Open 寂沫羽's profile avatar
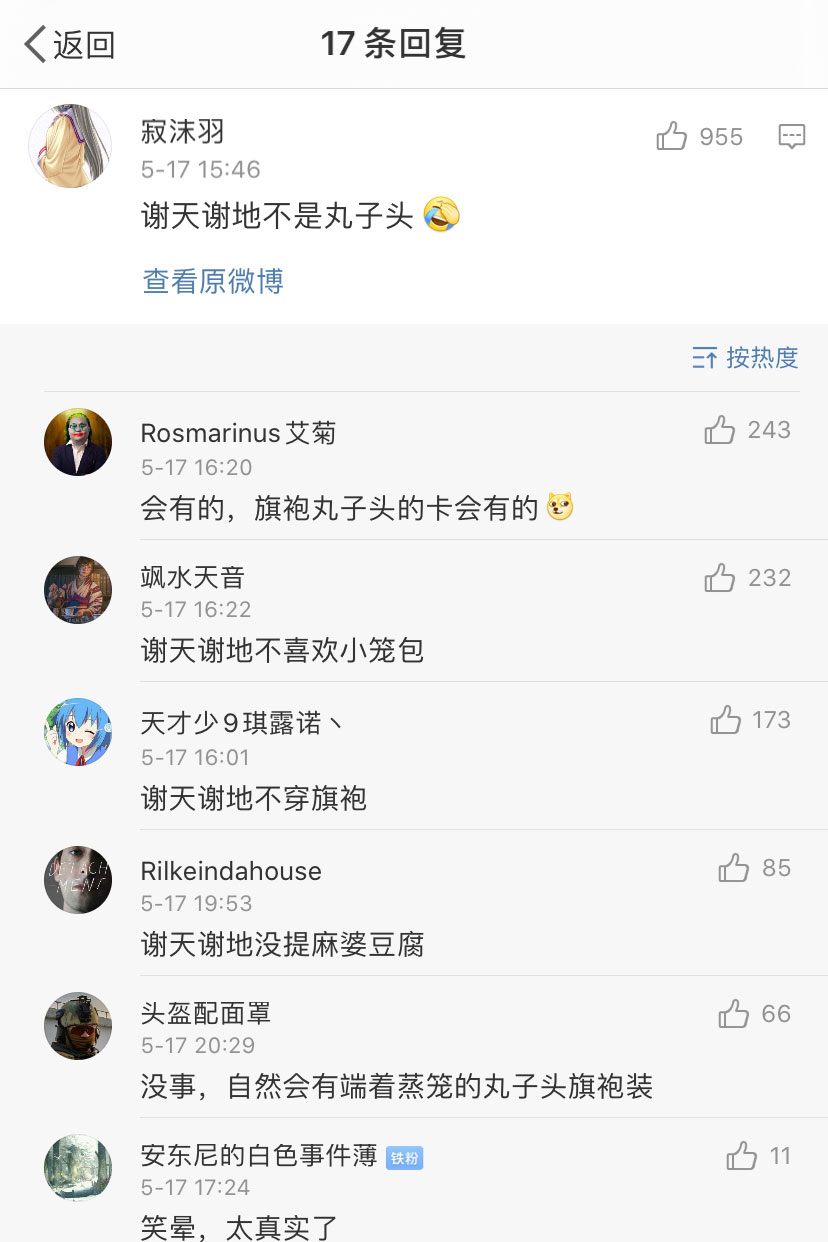The image size is (828, 1242). click(70, 146)
